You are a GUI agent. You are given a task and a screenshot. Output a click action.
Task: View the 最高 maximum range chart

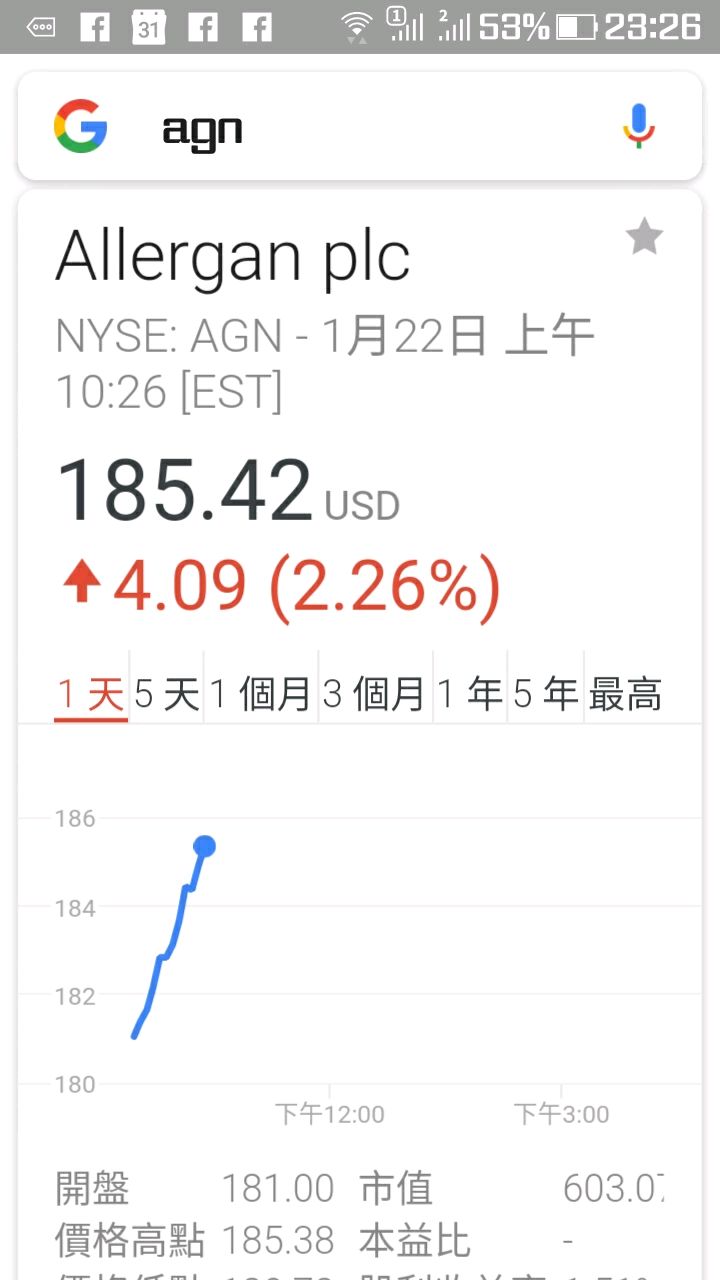click(x=625, y=693)
